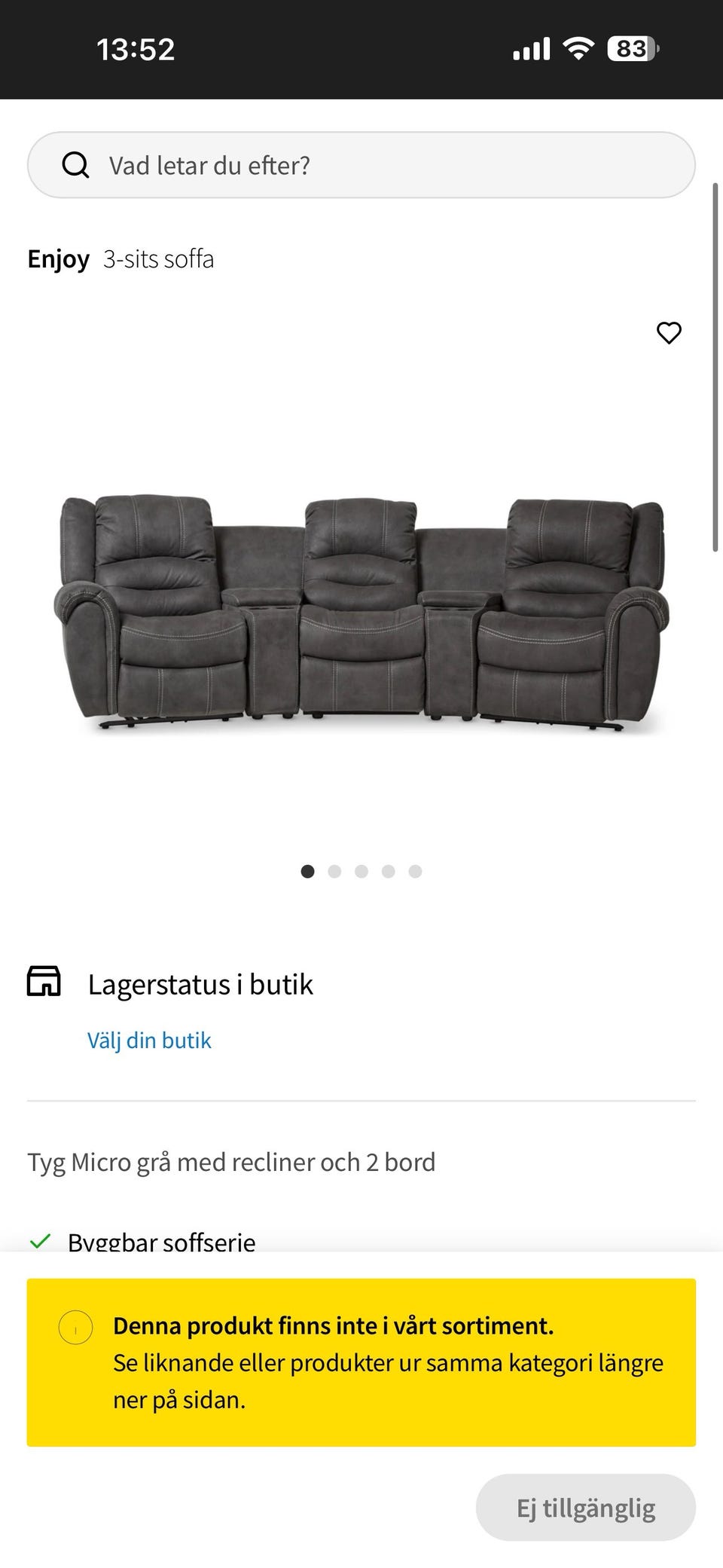Tap the sofa product photo
Image resolution: width=723 pixels, height=1568 pixels.
click(x=361, y=610)
